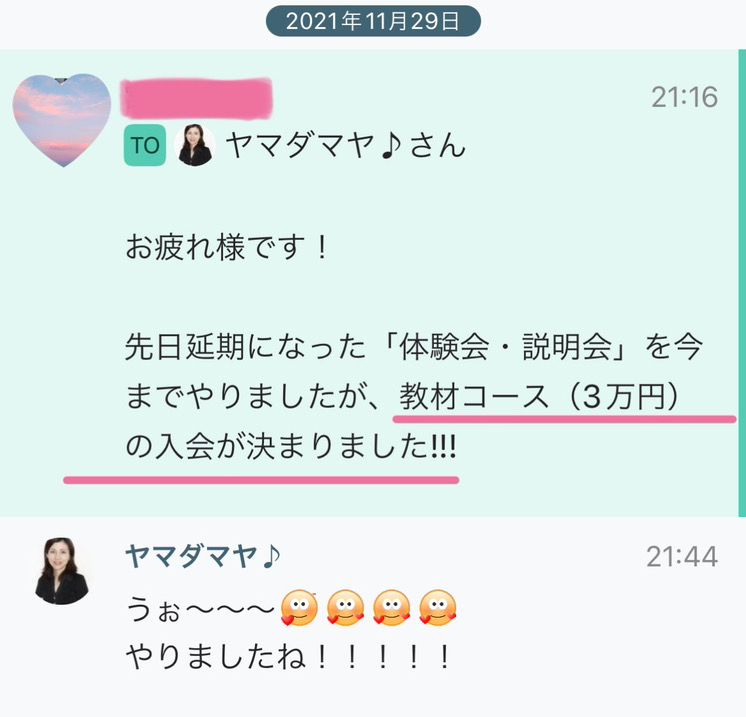Open the heart-shaped sender avatar profile

point(61,118)
